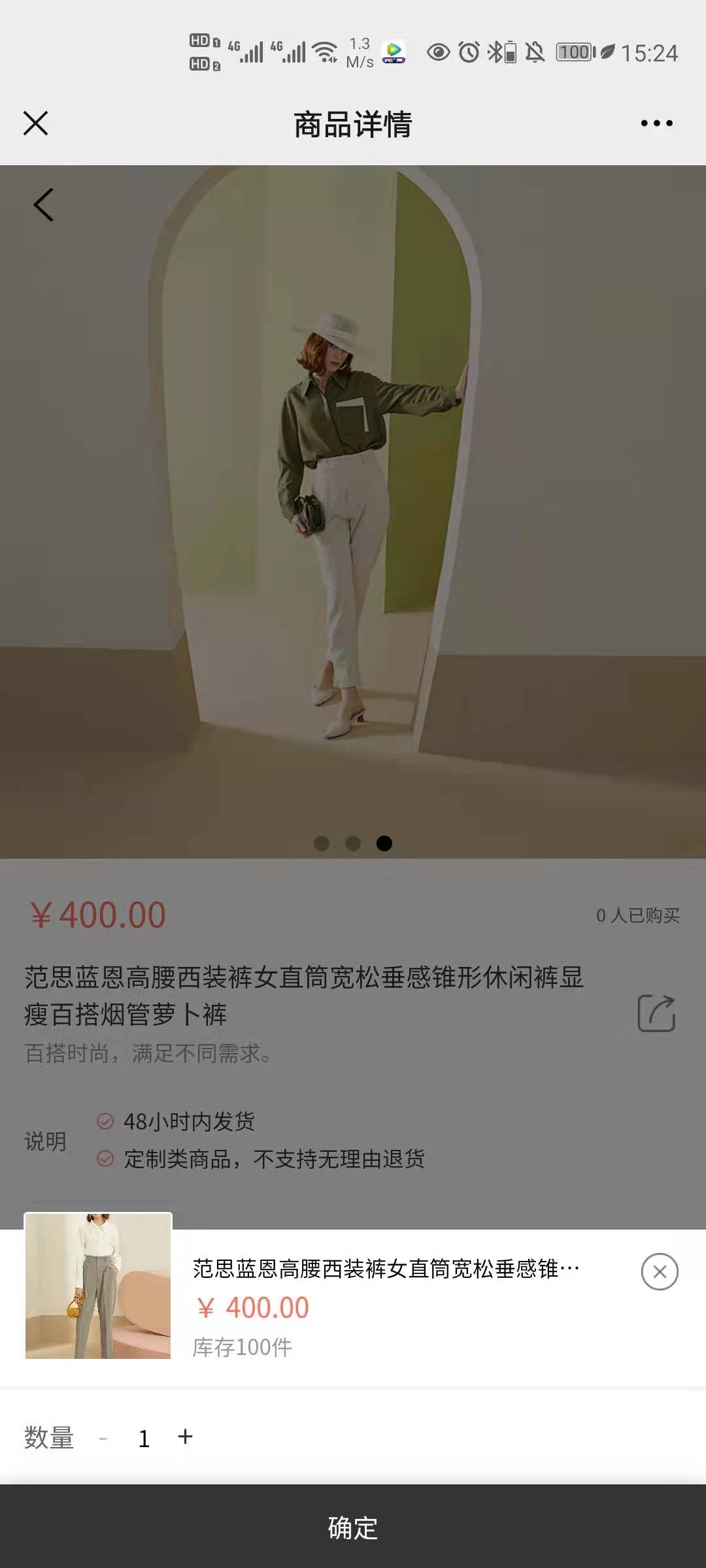706x1568 pixels.
Task: Close the 商品详情 page with the X
Action: pos(36,123)
